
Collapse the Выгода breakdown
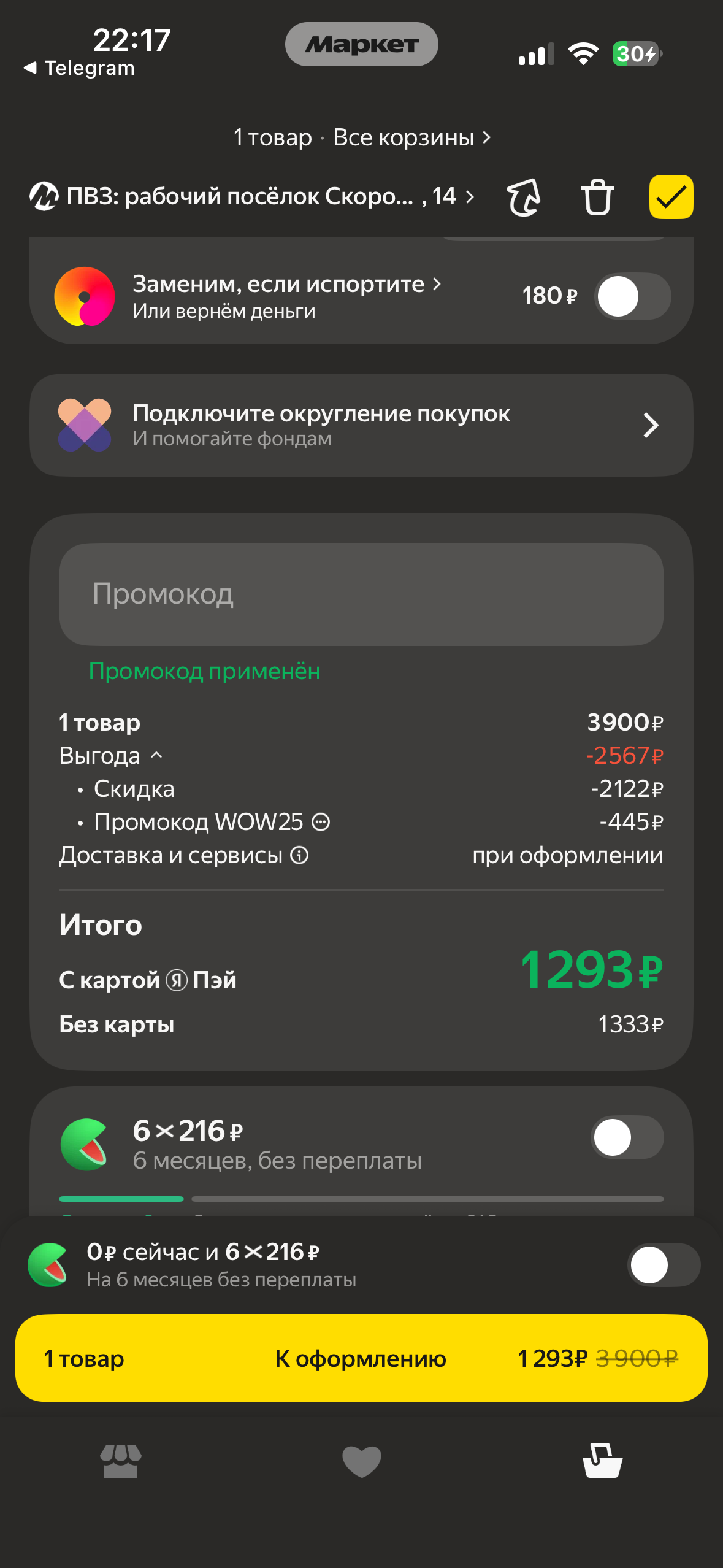click(x=157, y=756)
